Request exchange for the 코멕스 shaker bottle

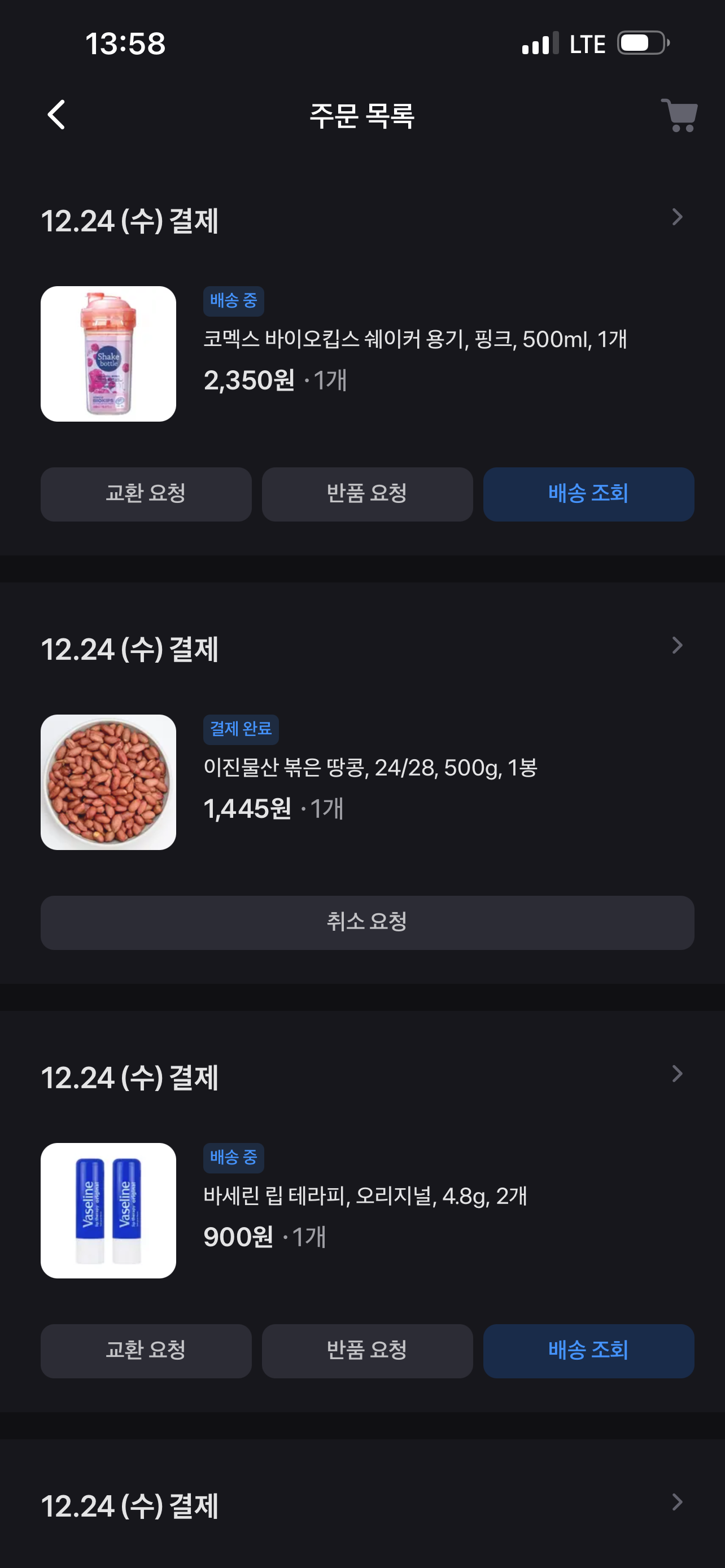pyautogui.click(x=146, y=494)
